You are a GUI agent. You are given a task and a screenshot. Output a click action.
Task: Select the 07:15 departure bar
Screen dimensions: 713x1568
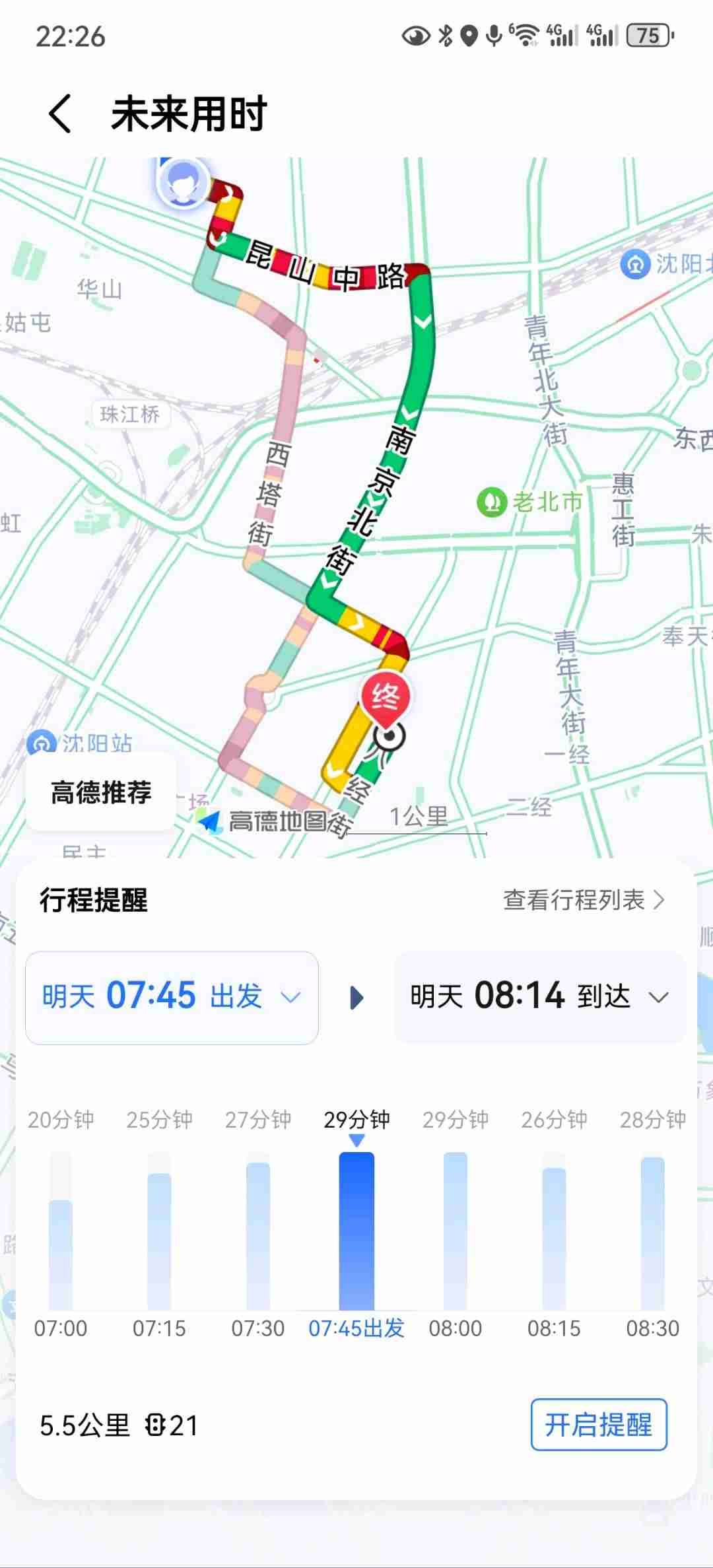[x=159, y=1241]
